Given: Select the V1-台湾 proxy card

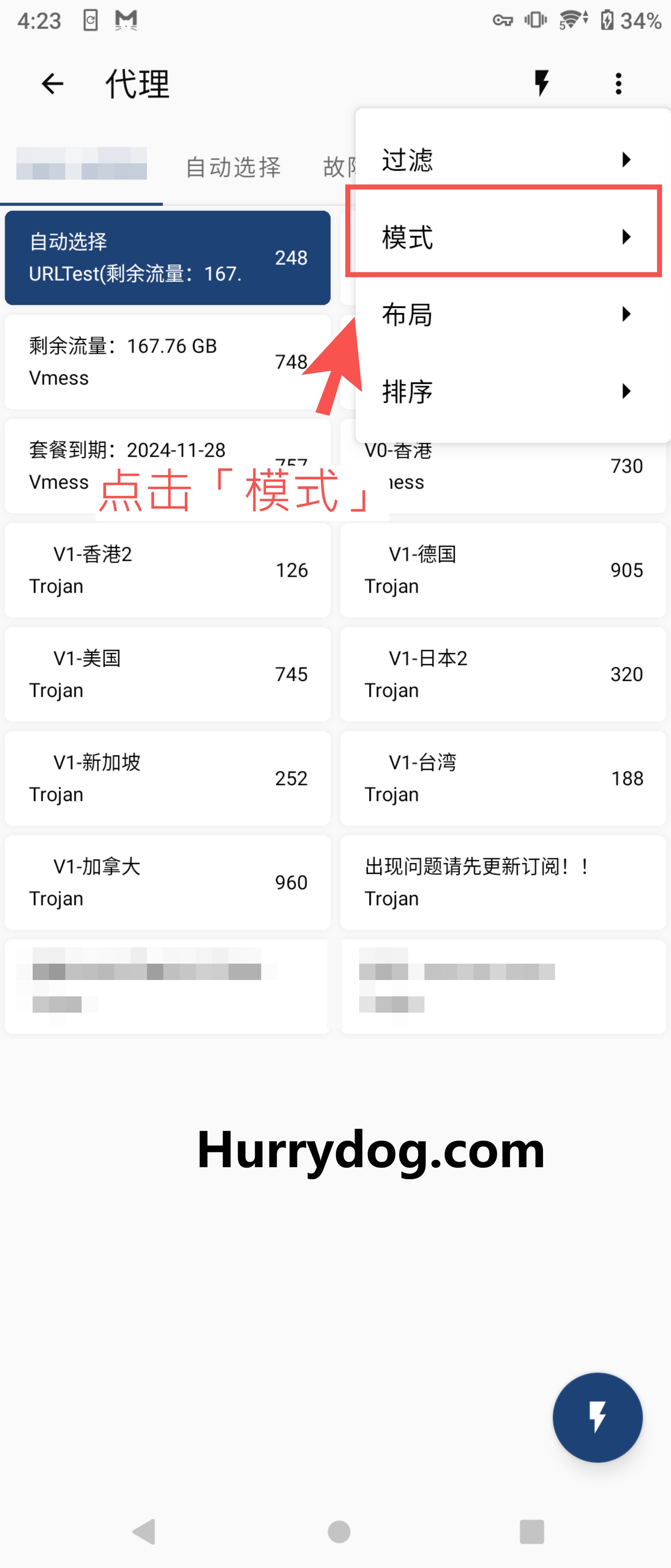Looking at the screenshot, I should point(502,778).
